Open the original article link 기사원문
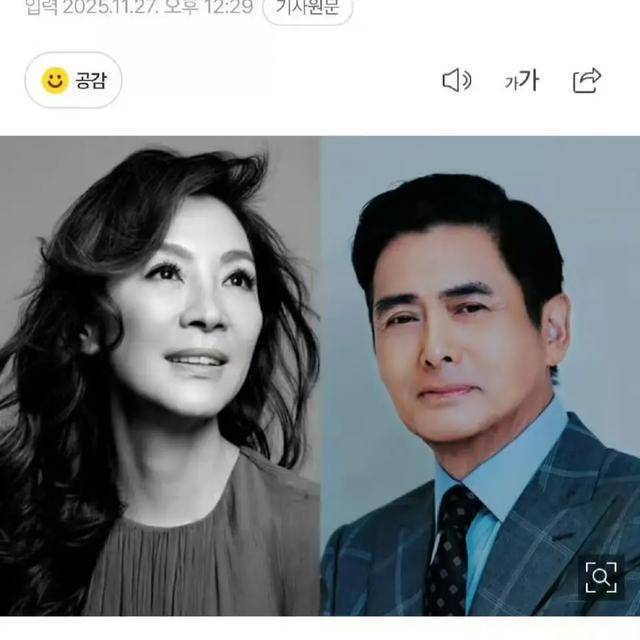 [306, 8]
